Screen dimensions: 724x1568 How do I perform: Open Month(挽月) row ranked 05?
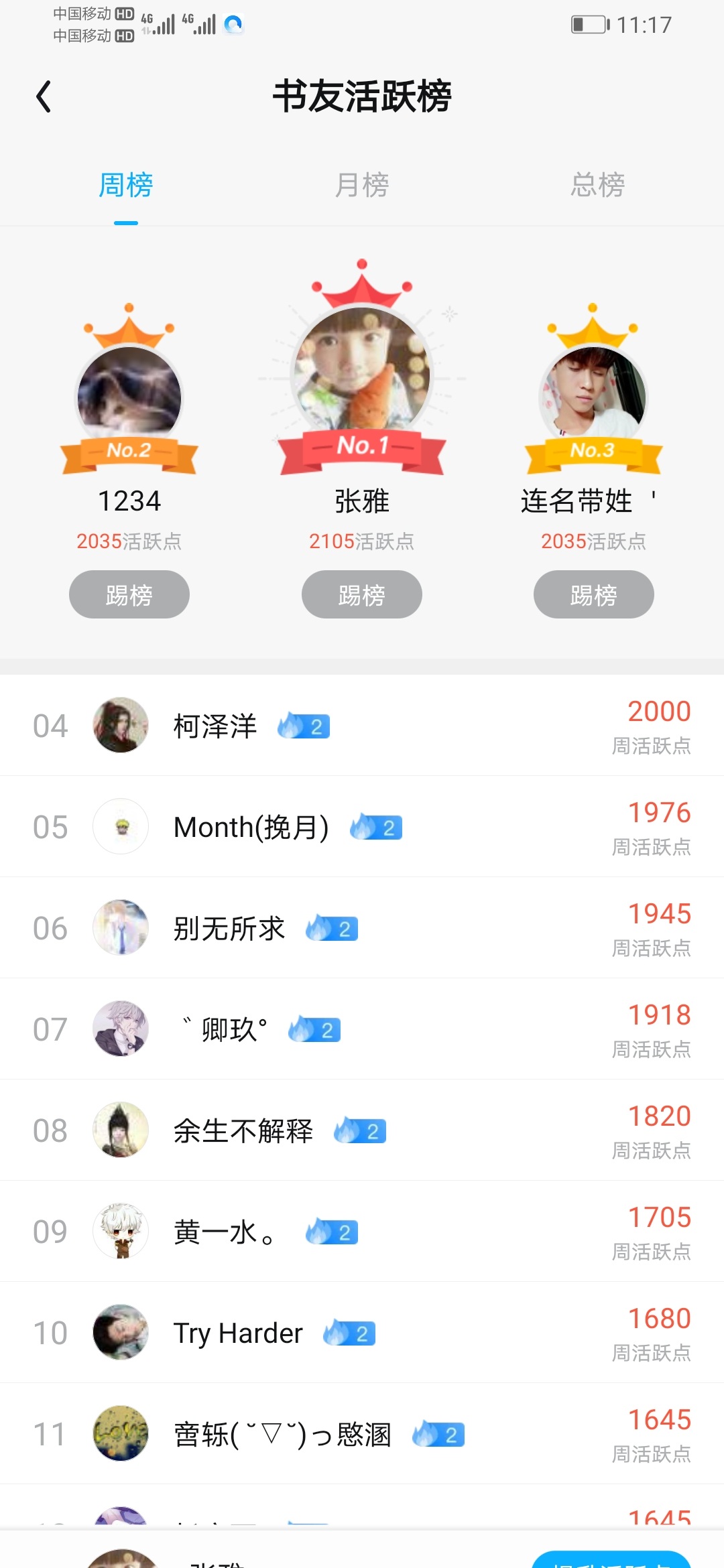(x=362, y=827)
